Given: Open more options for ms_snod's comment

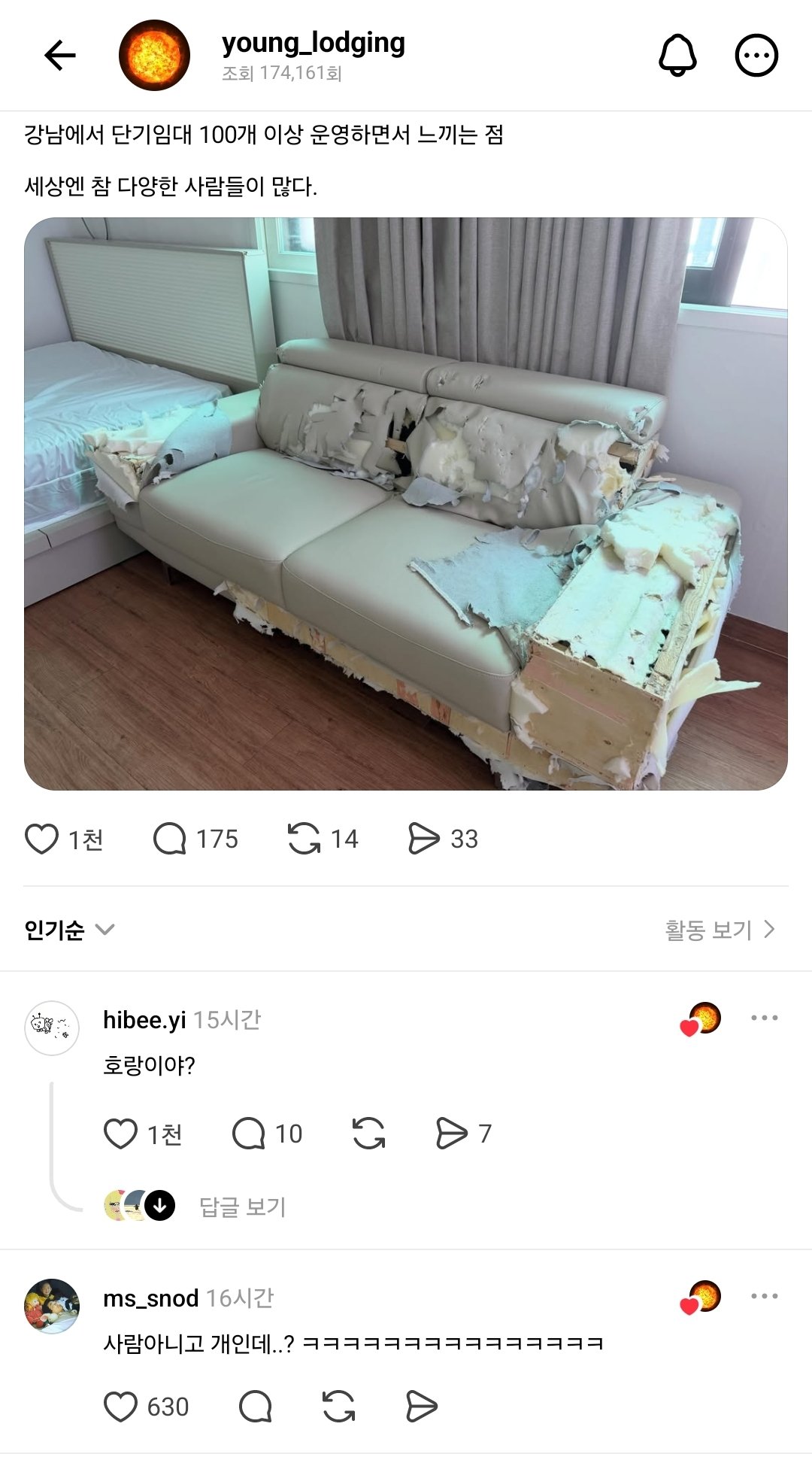Looking at the screenshot, I should click(764, 1296).
